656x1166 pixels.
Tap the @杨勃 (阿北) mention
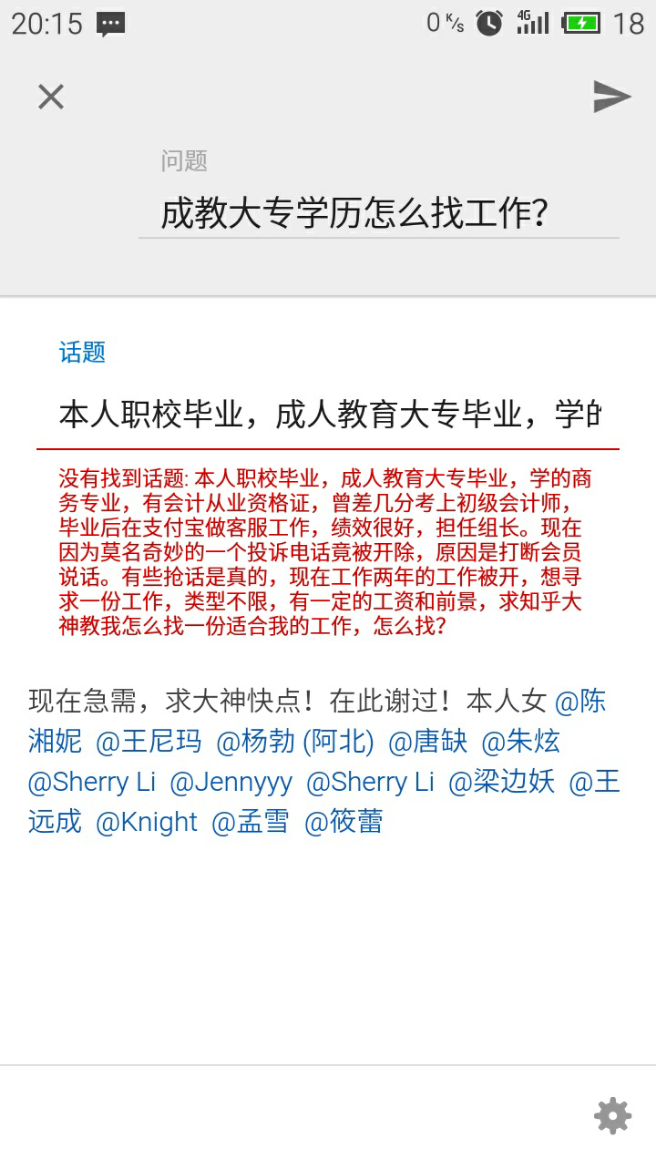295,741
